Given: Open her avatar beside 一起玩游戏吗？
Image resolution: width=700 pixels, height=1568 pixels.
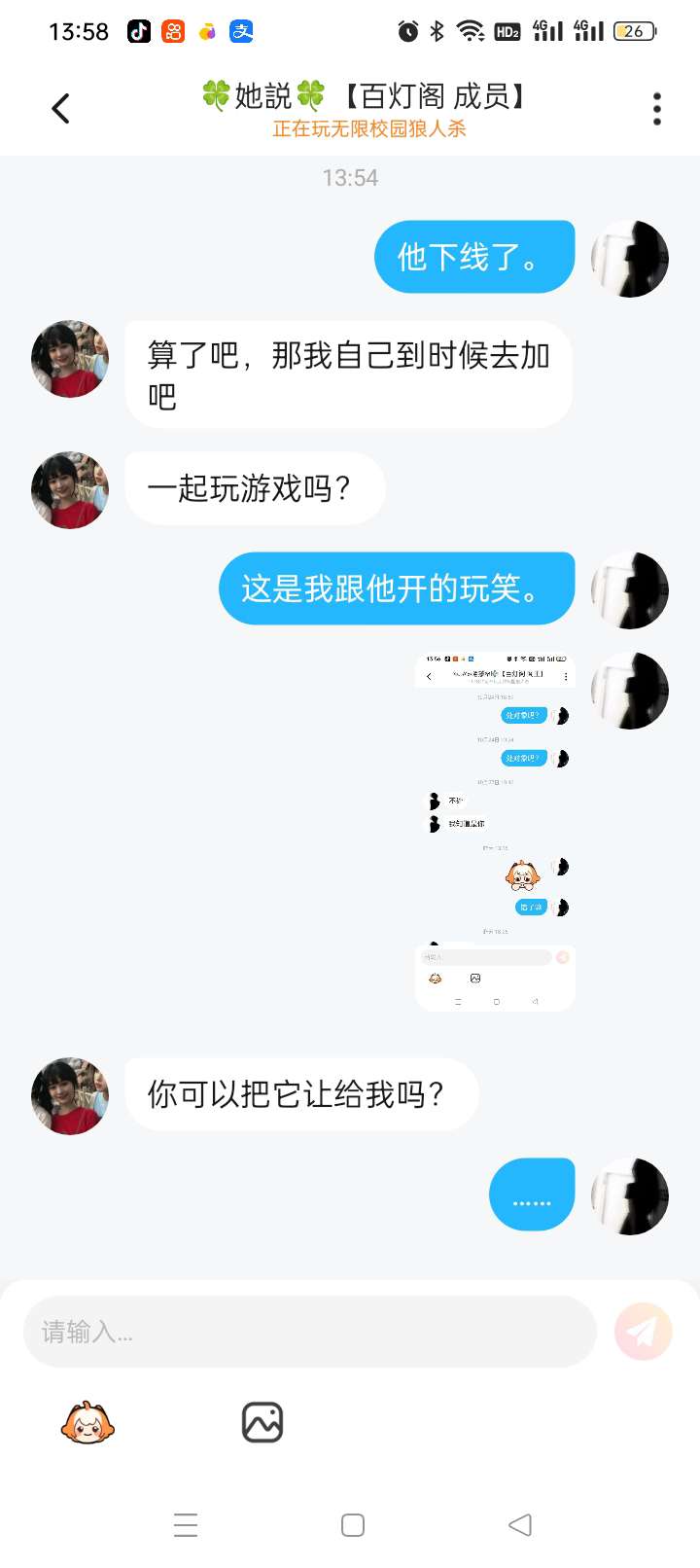Looking at the screenshot, I should coord(70,489).
